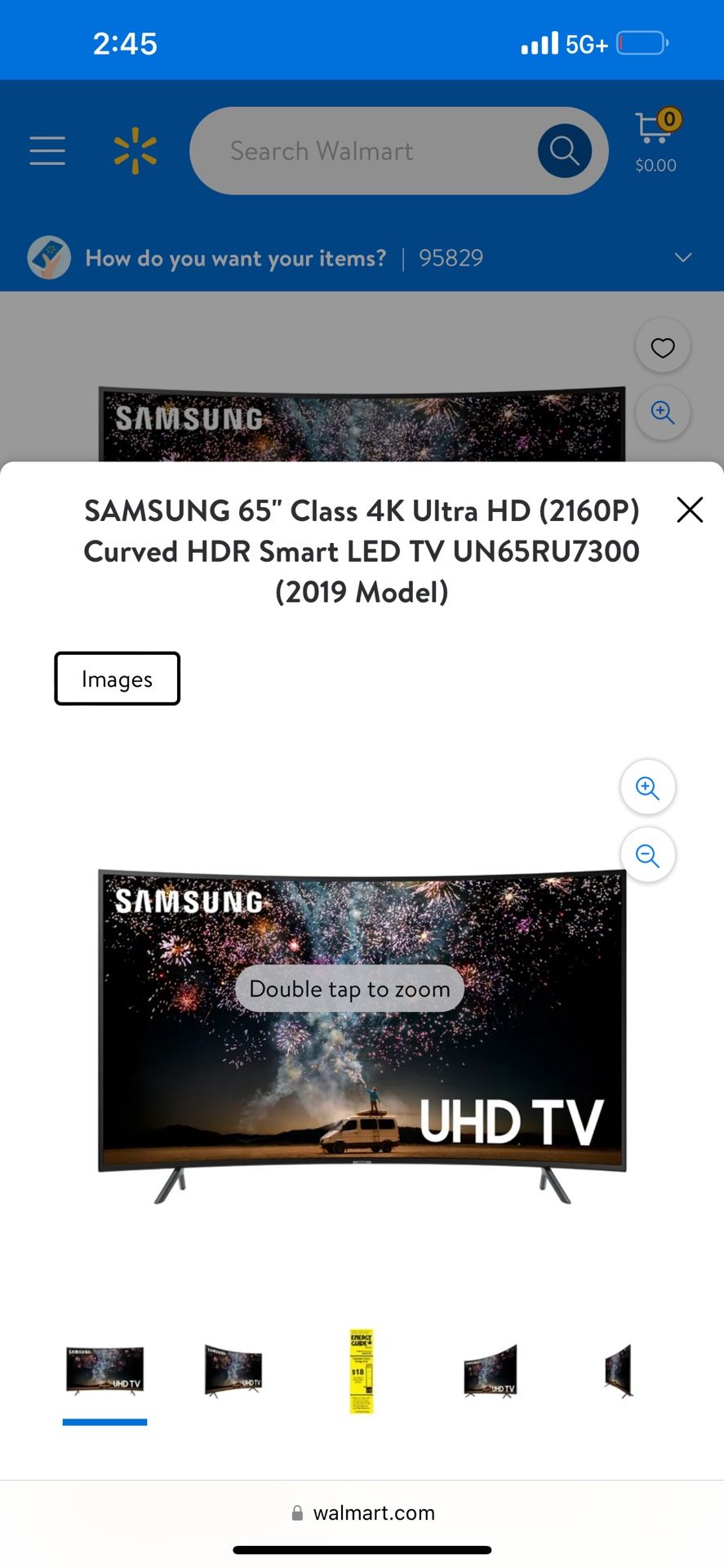
Task: Select the Images tab
Action: (x=117, y=679)
